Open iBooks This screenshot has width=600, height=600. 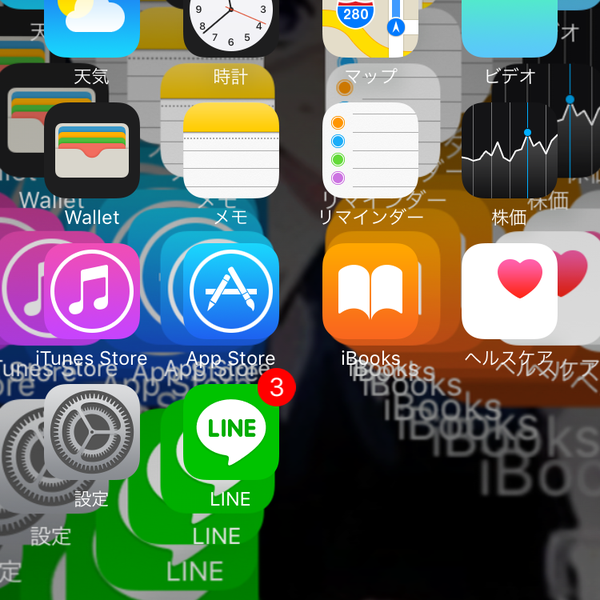[x=370, y=291]
